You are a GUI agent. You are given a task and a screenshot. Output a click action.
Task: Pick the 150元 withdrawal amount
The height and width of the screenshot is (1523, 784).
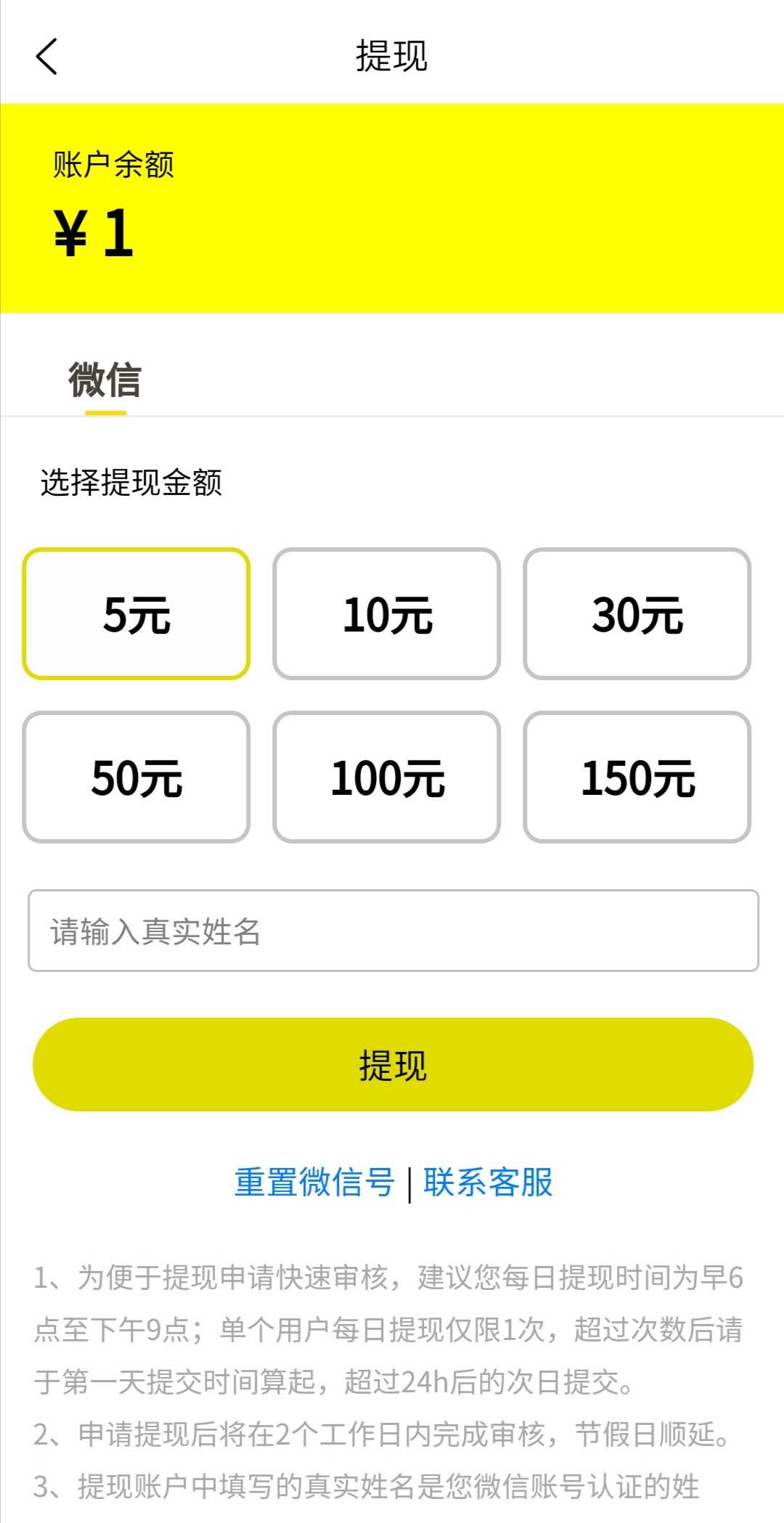637,777
